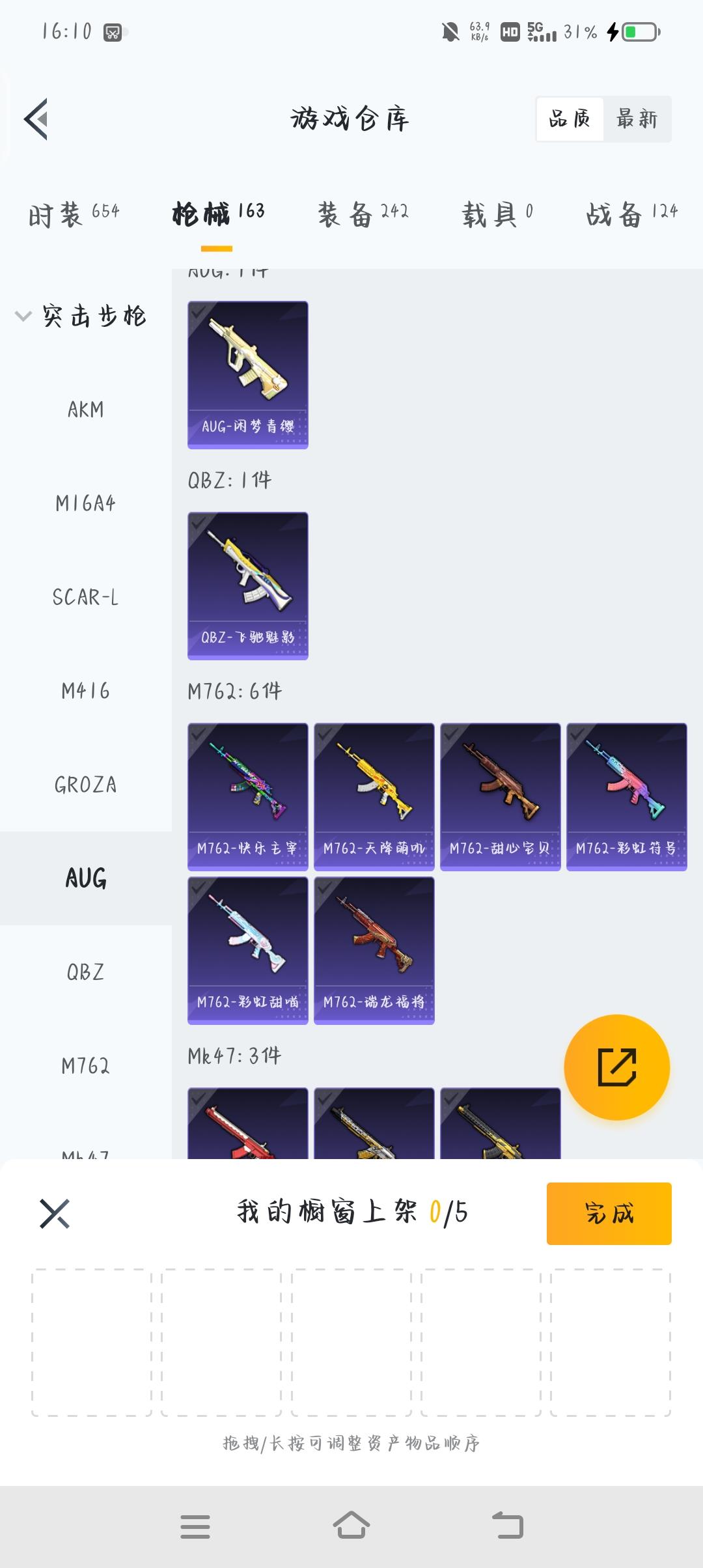Close the 我的橱窗上架 panel
The height and width of the screenshot is (1568, 703).
click(55, 1213)
